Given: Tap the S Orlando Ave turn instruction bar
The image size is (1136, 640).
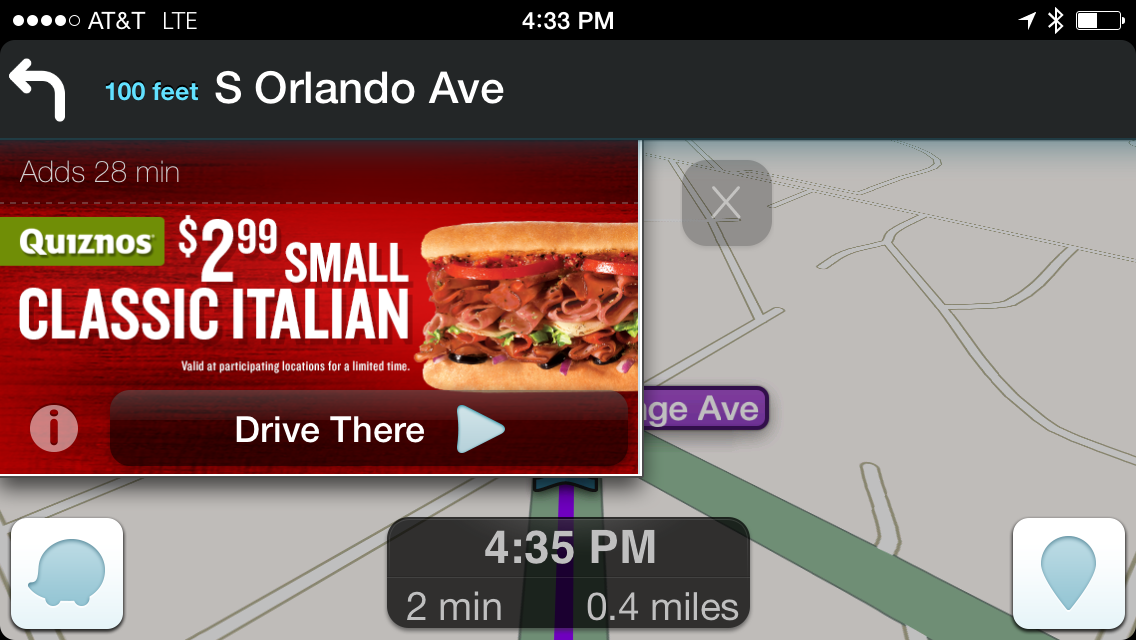Looking at the screenshot, I should (x=568, y=90).
